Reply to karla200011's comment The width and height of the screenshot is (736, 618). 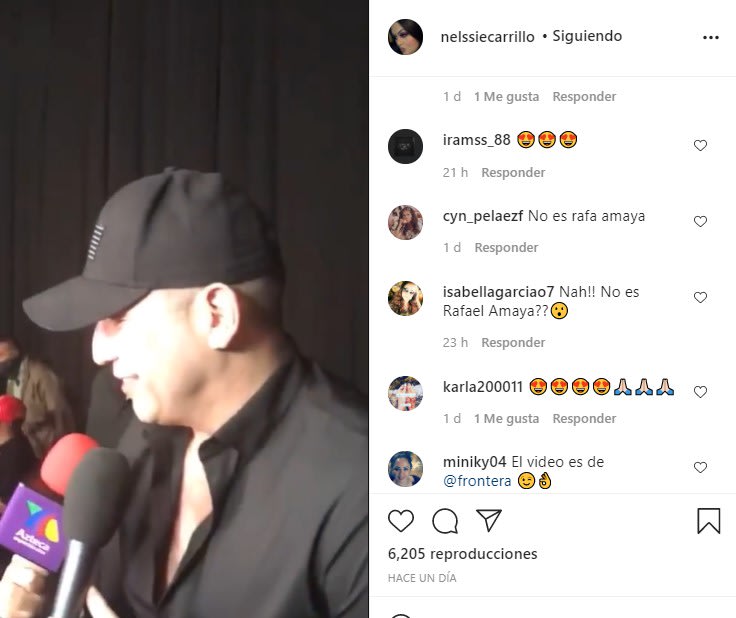point(584,419)
